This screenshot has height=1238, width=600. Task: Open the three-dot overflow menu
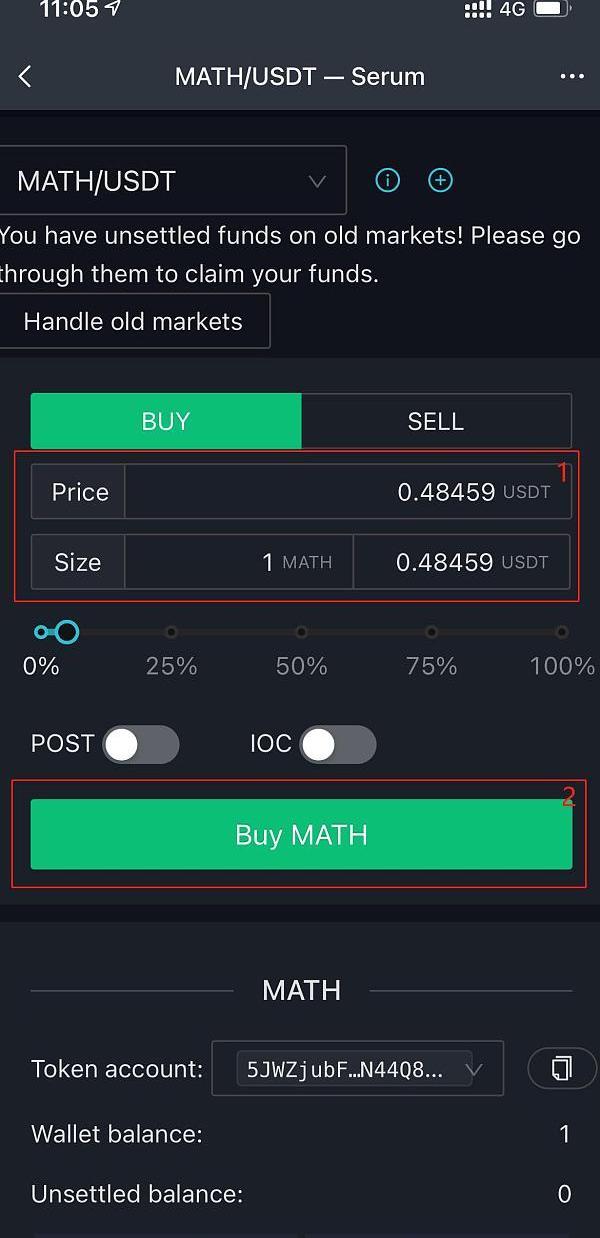pyautogui.click(x=572, y=77)
